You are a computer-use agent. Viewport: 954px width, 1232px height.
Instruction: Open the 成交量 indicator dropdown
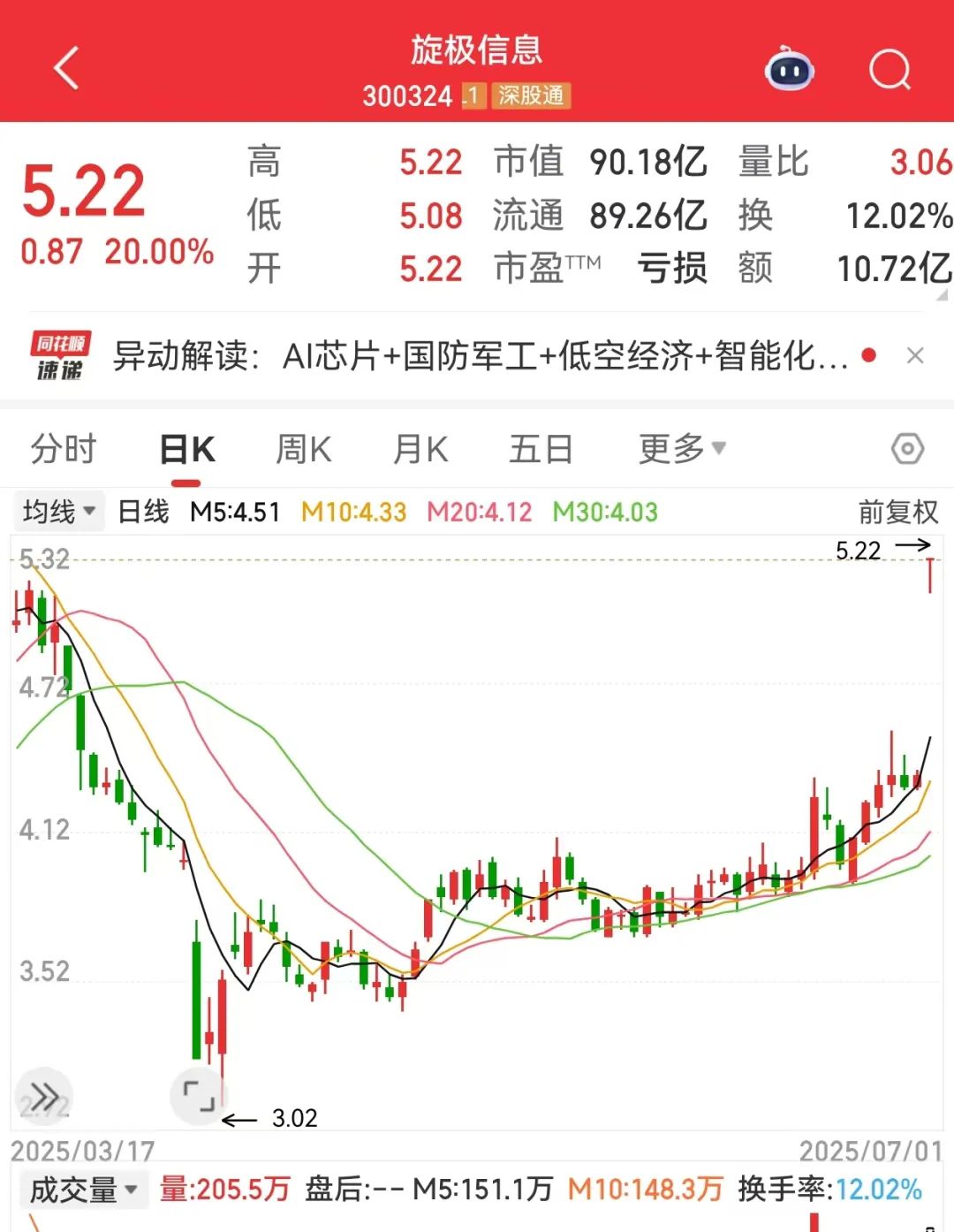coord(83,1190)
